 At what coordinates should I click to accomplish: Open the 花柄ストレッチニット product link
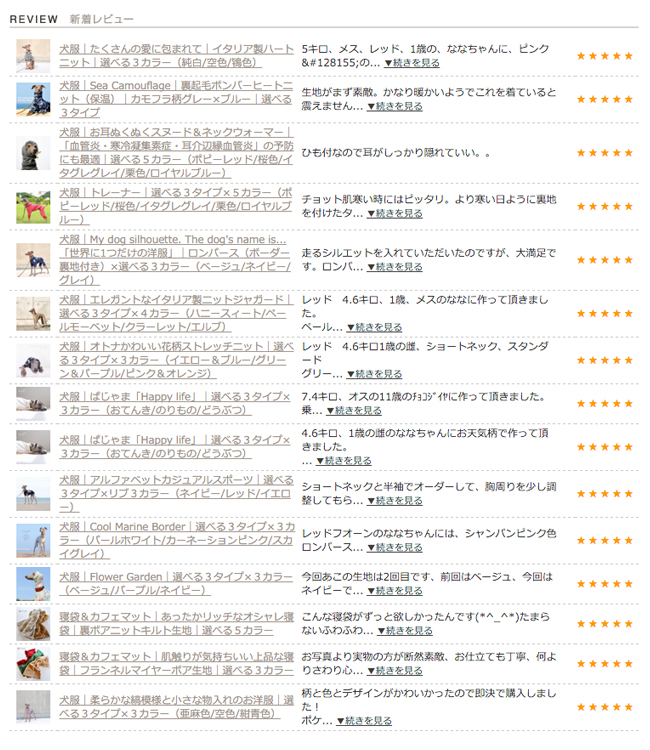pyautogui.click(x=175, y=359)
